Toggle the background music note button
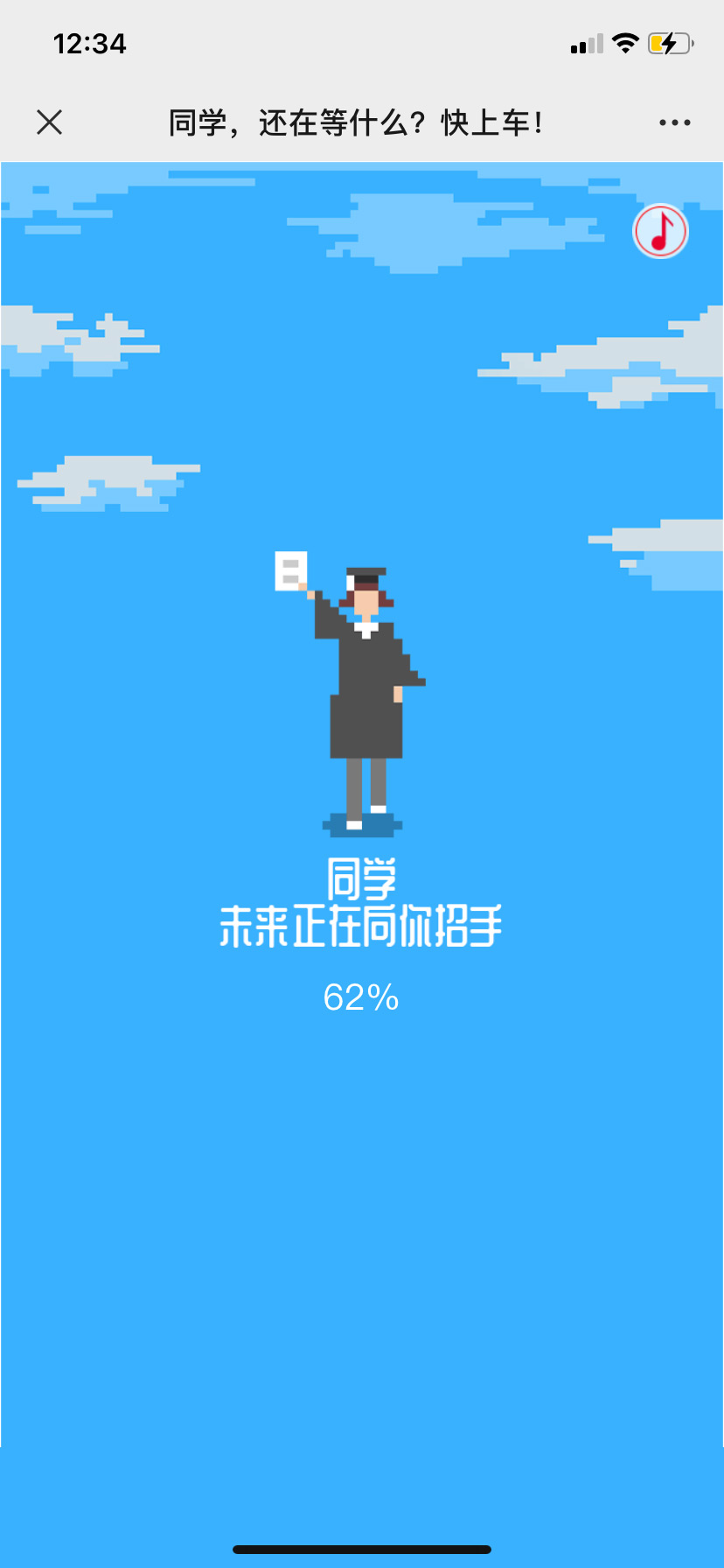The height and width of the screenshot is (1568, 724). [x=660, y=232]
